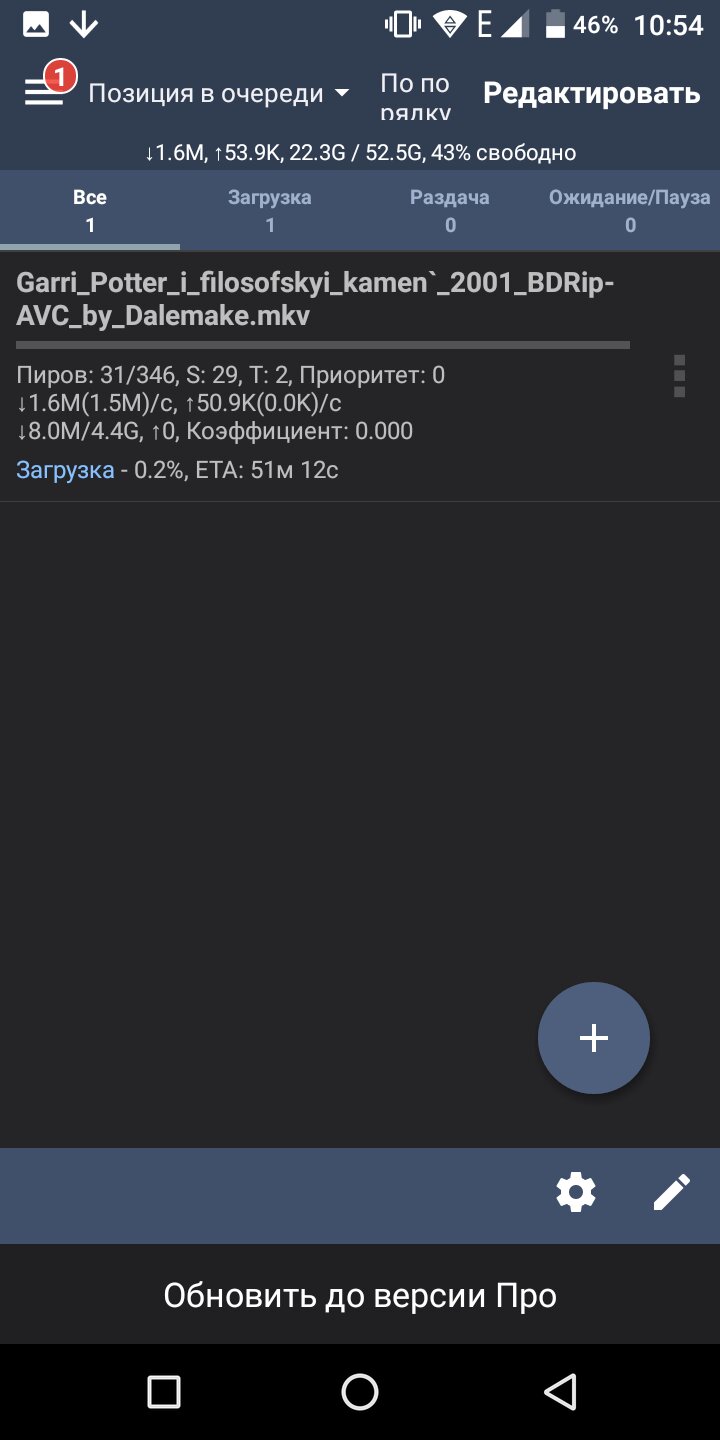720x1440 pixels.
Task: Open the drawer menu with notification badge
Action: 47,90
